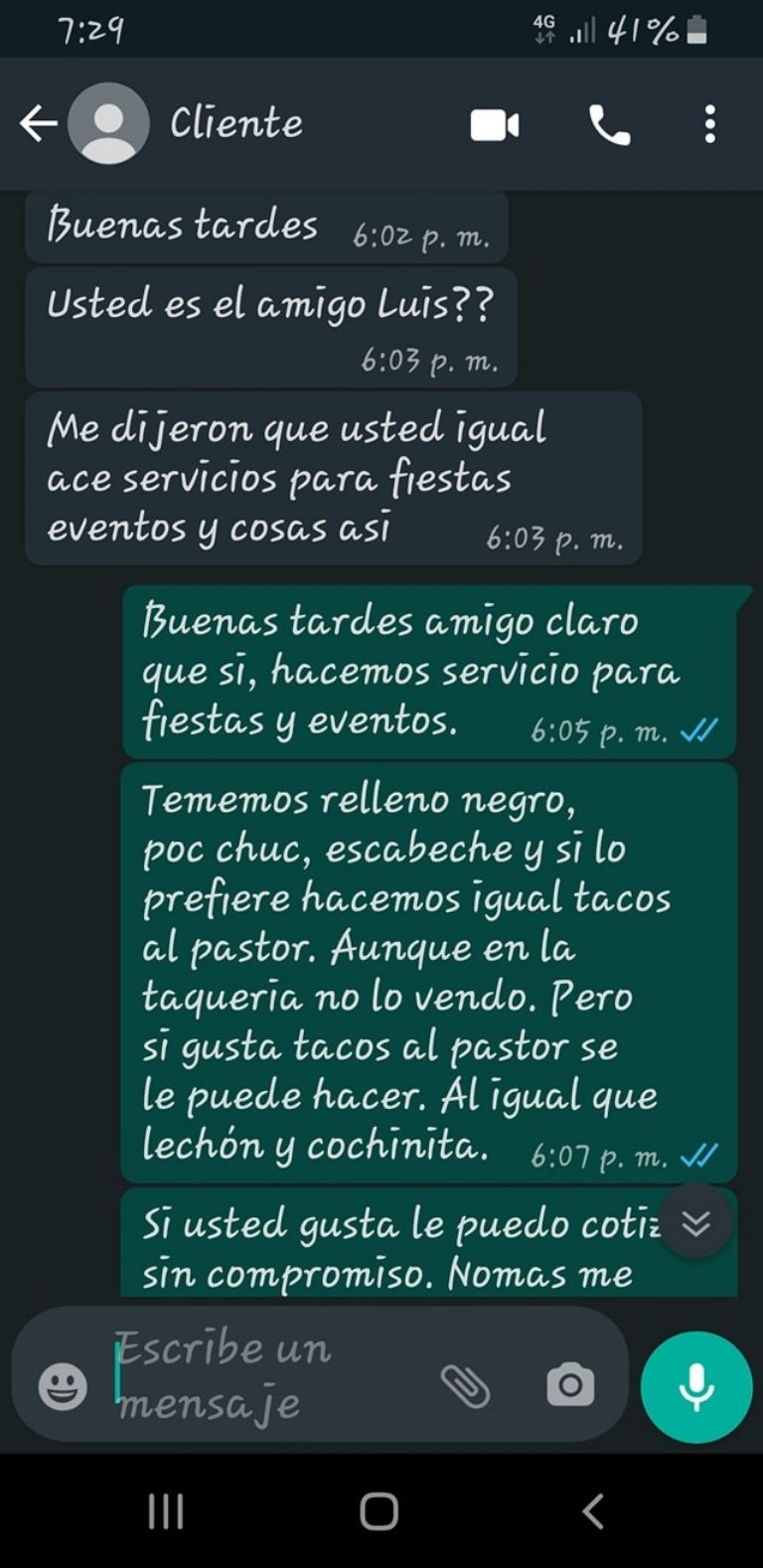
Task: Go back to the chat list
Action: point(38,124)
